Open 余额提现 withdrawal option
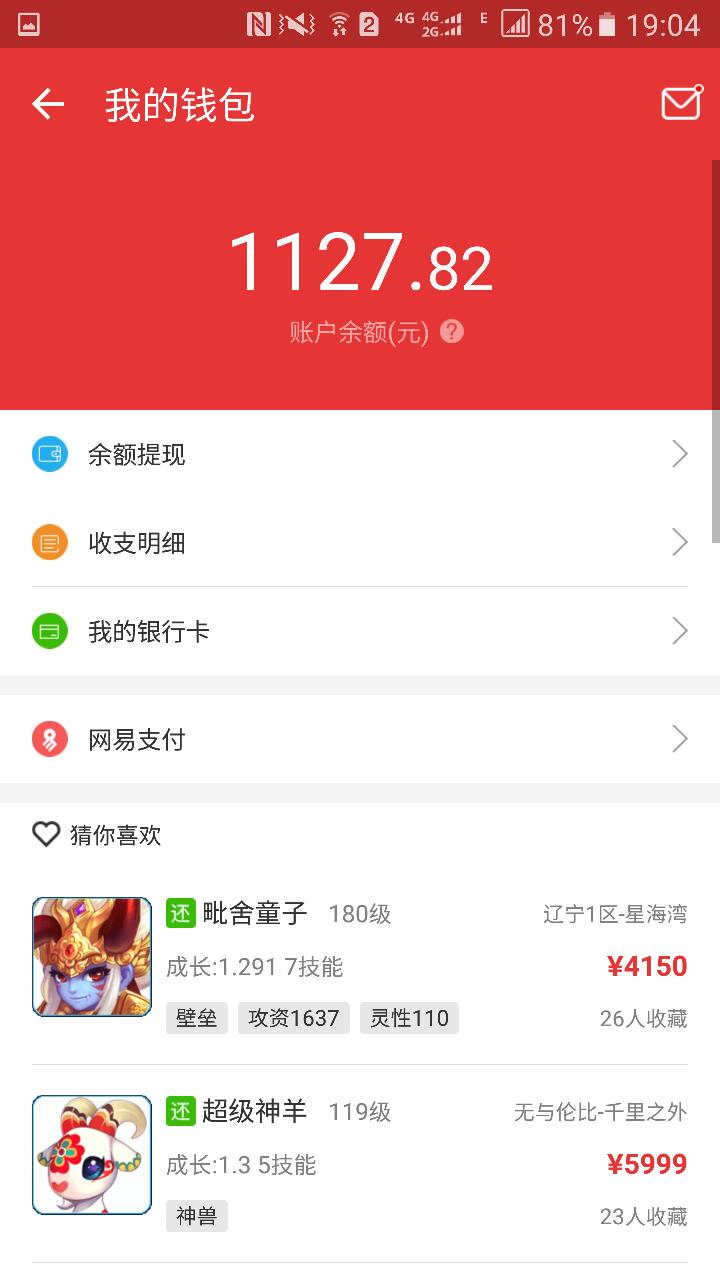Viewport: 720px width, 1280px height. (x=360, y=455)
